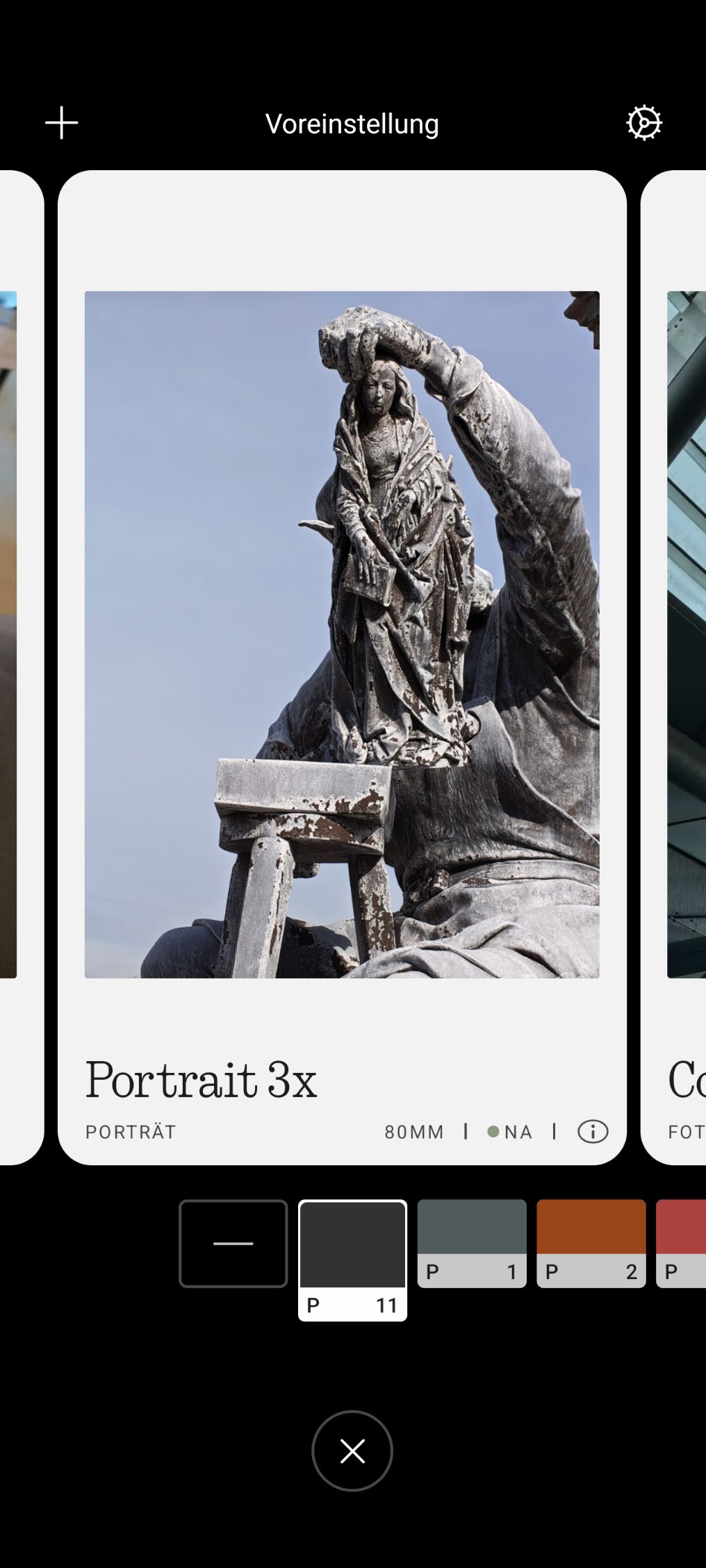Close the Voreinstellung preset picker
706x1568 pixels.
pos(352,1451)
